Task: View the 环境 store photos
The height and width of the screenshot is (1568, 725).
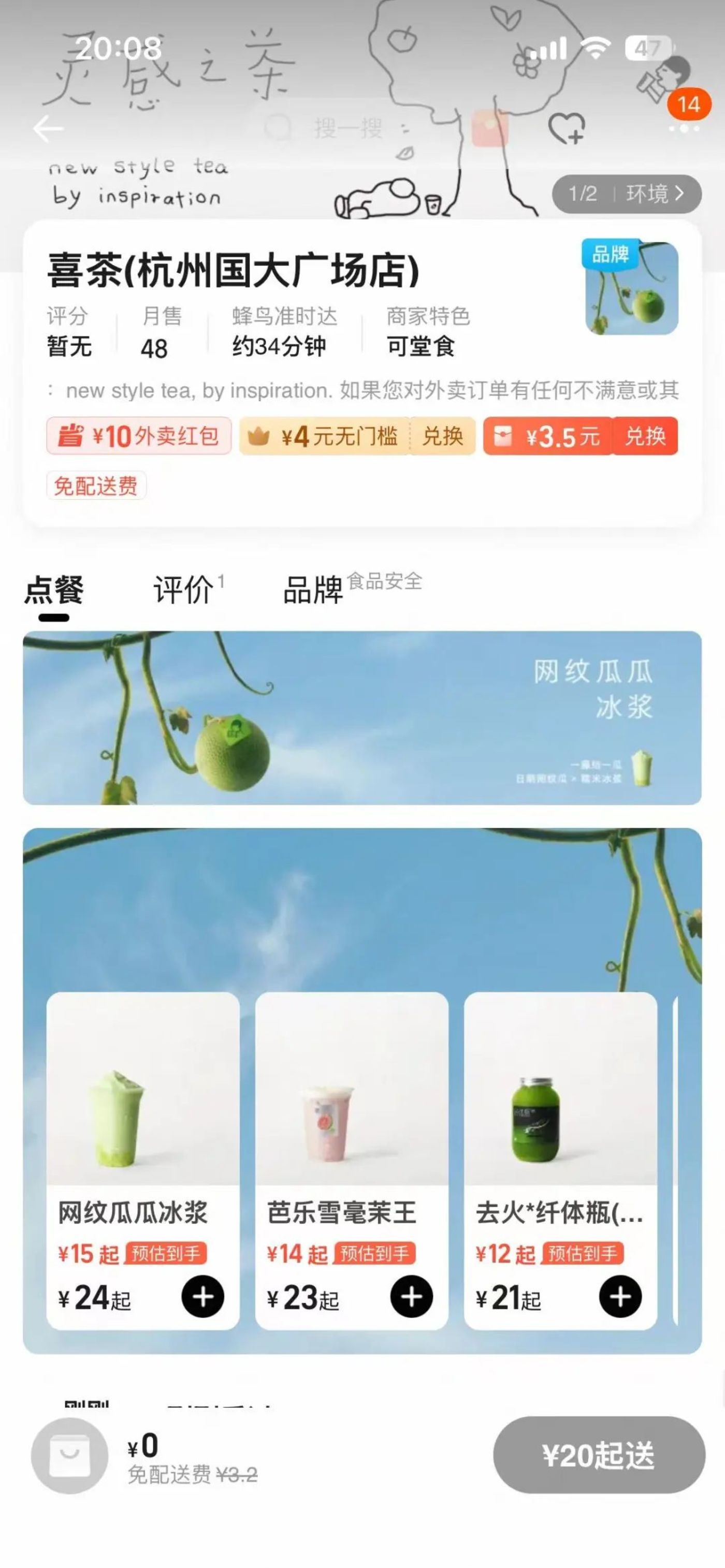Action: tap(627, 194)
